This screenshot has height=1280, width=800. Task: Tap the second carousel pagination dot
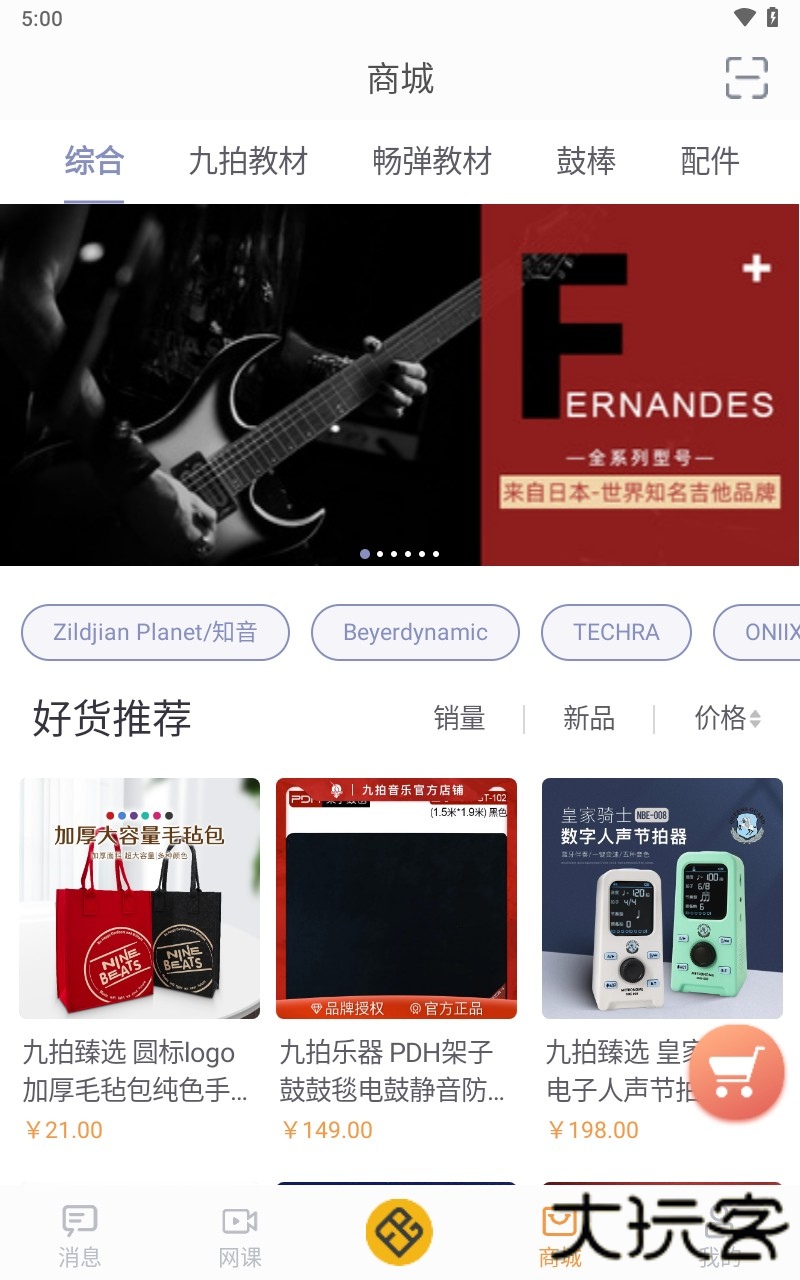tap(380, 553)
